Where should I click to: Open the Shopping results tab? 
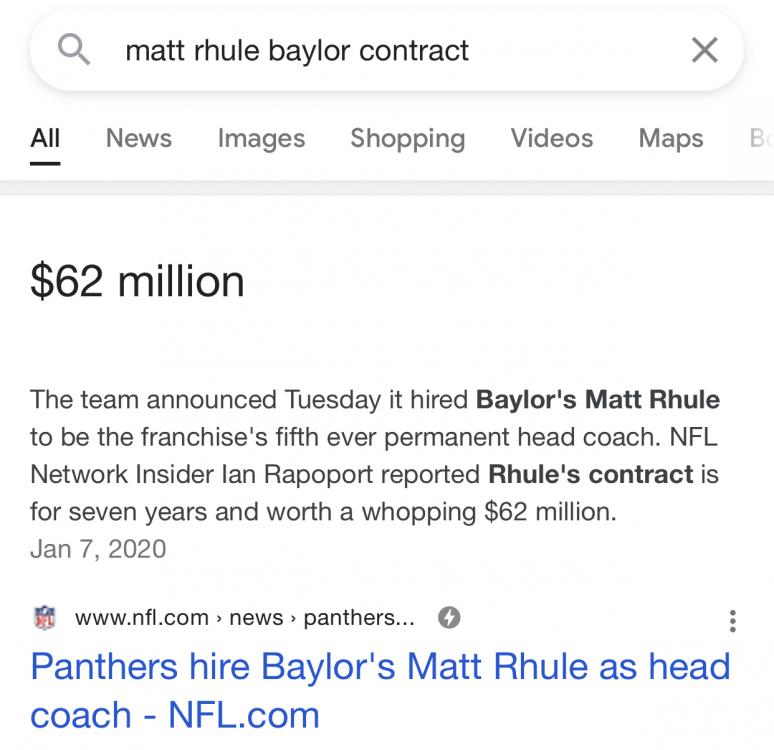[407, 138]
